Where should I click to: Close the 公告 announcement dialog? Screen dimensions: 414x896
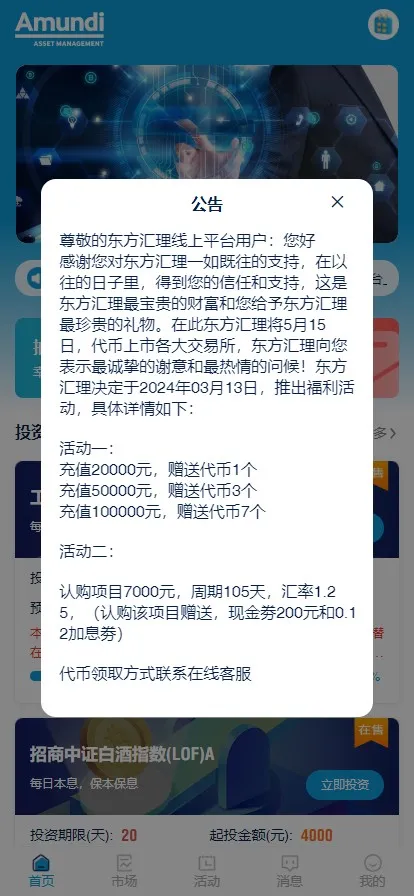click(337, 202)
